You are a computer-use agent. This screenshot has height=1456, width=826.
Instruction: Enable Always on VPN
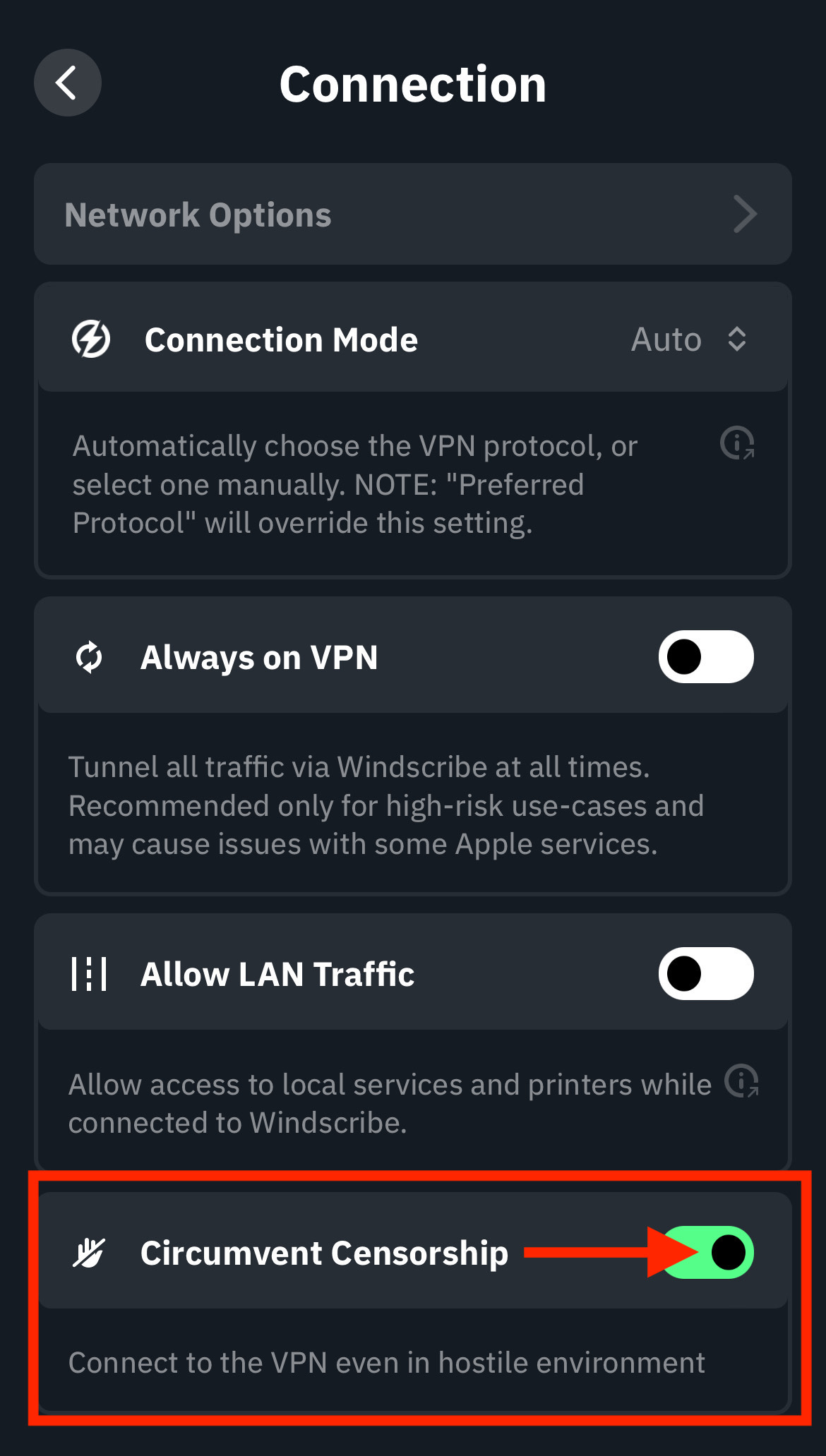[706, 656]
